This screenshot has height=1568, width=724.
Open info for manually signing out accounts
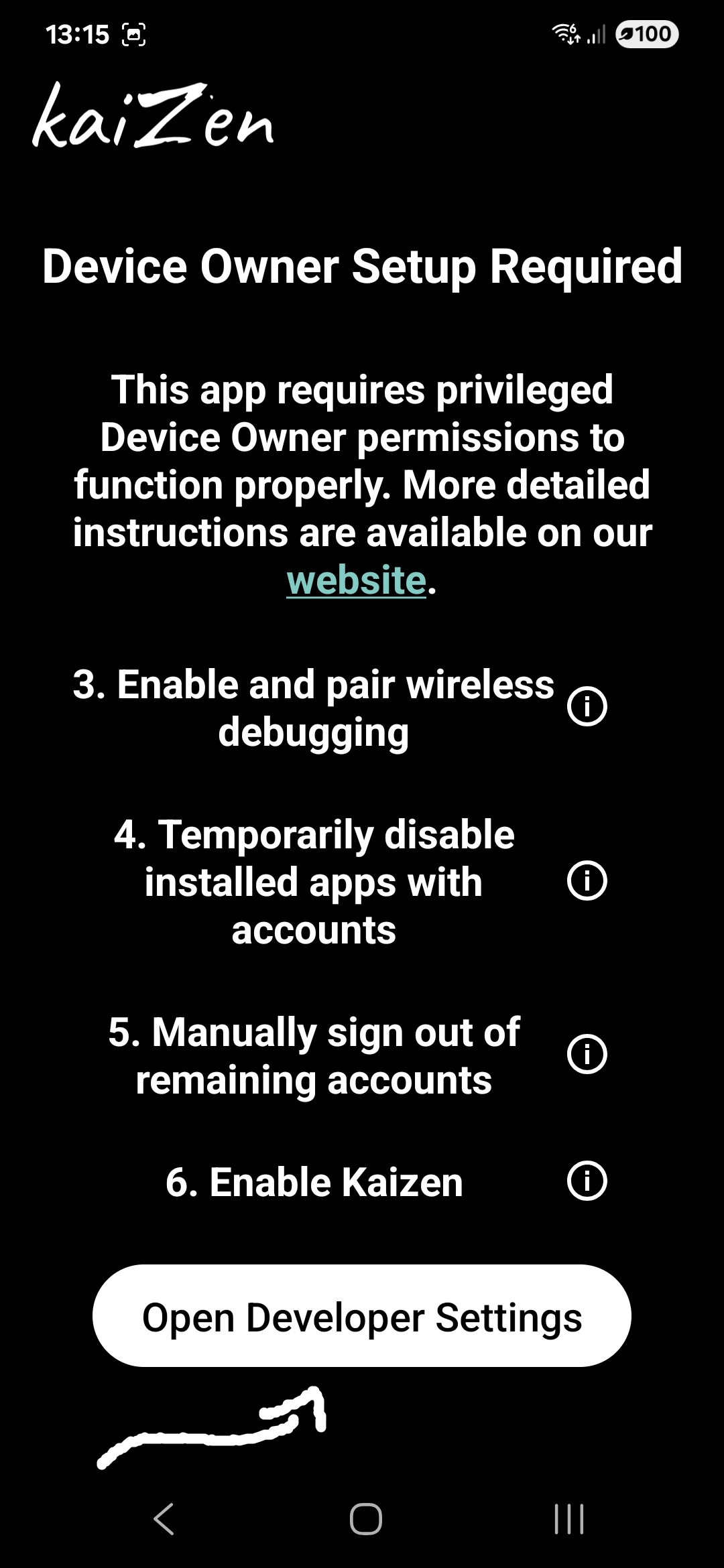pyautogui.click(x=587, y=1054)
